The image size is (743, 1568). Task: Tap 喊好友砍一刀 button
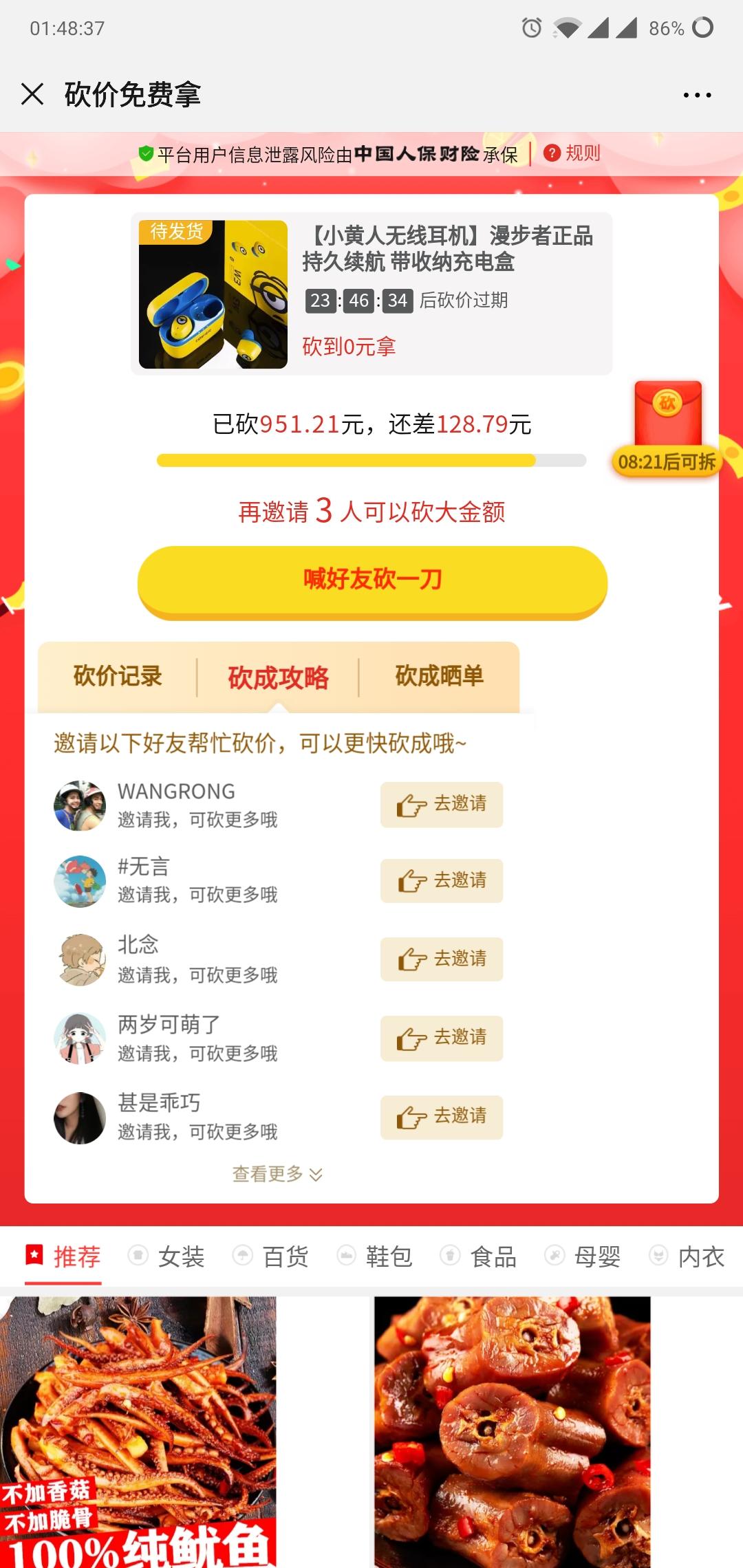tap(372, 580)
